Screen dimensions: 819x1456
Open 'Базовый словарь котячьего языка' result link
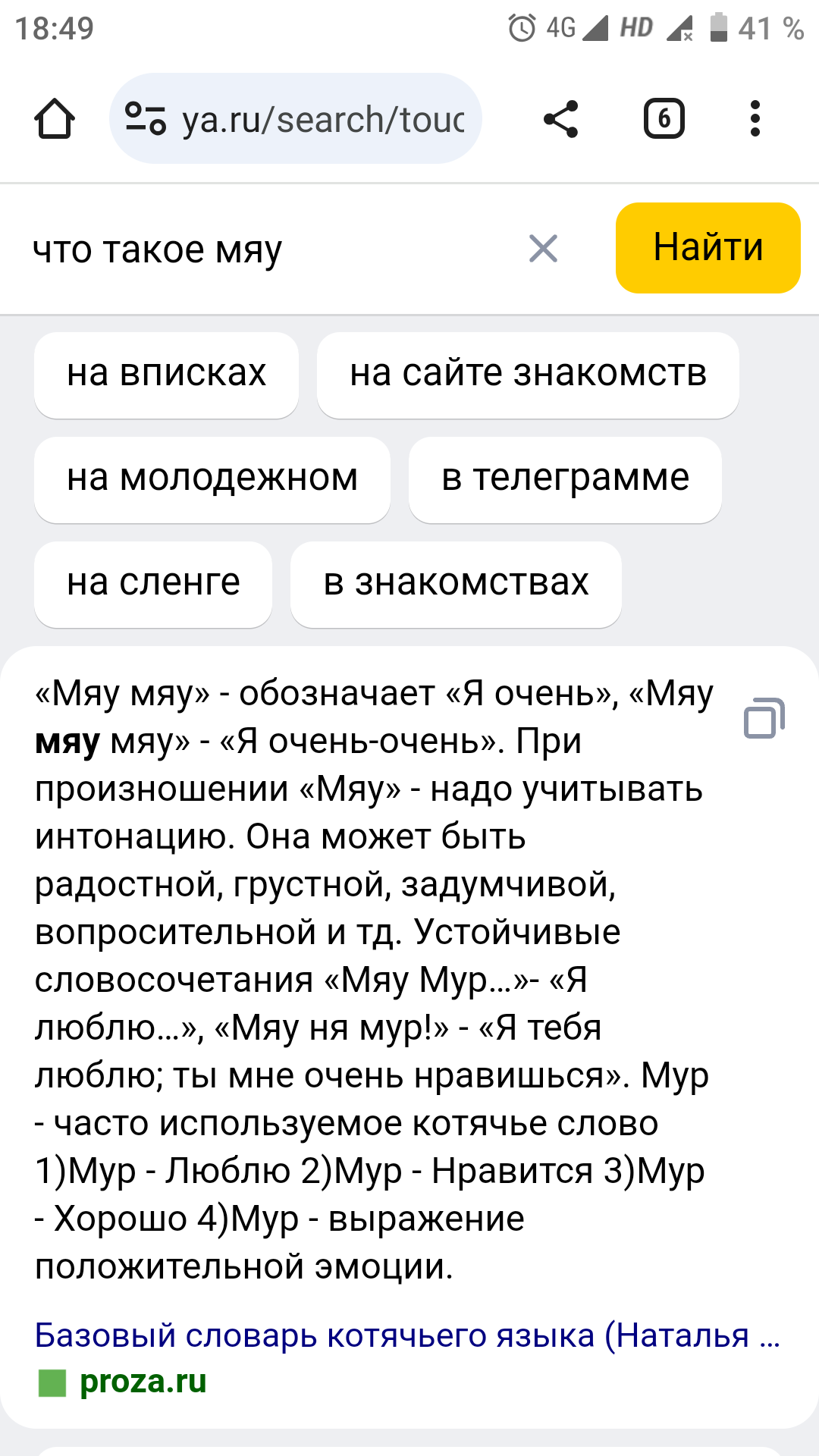406,1335
